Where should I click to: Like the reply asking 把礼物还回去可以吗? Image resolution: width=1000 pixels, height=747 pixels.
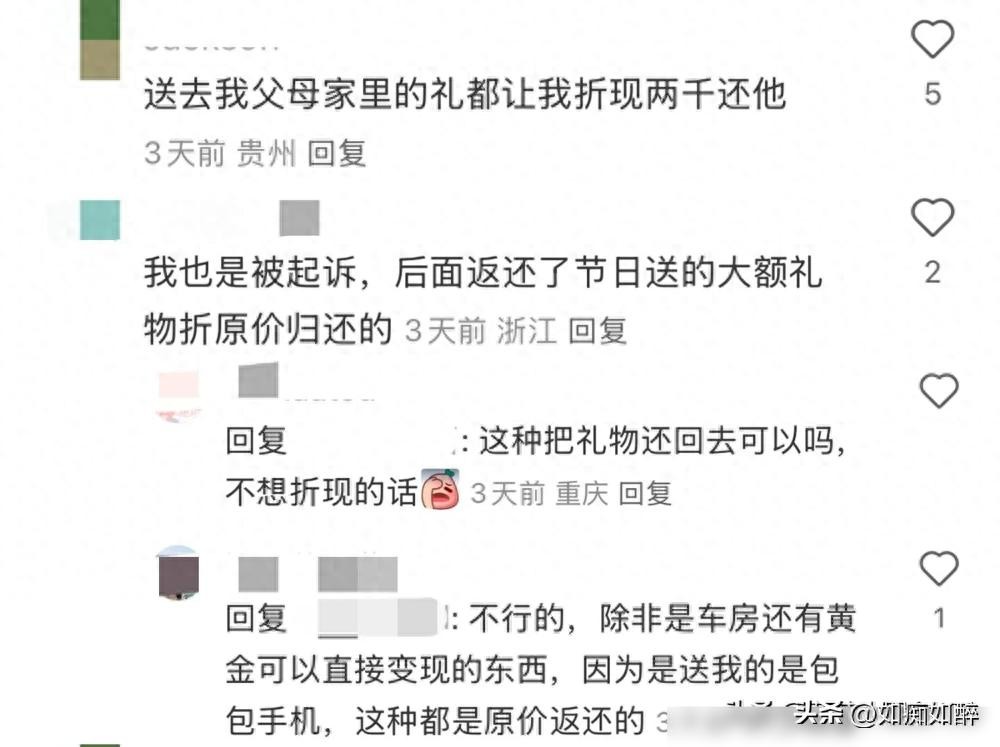[938, 391]
